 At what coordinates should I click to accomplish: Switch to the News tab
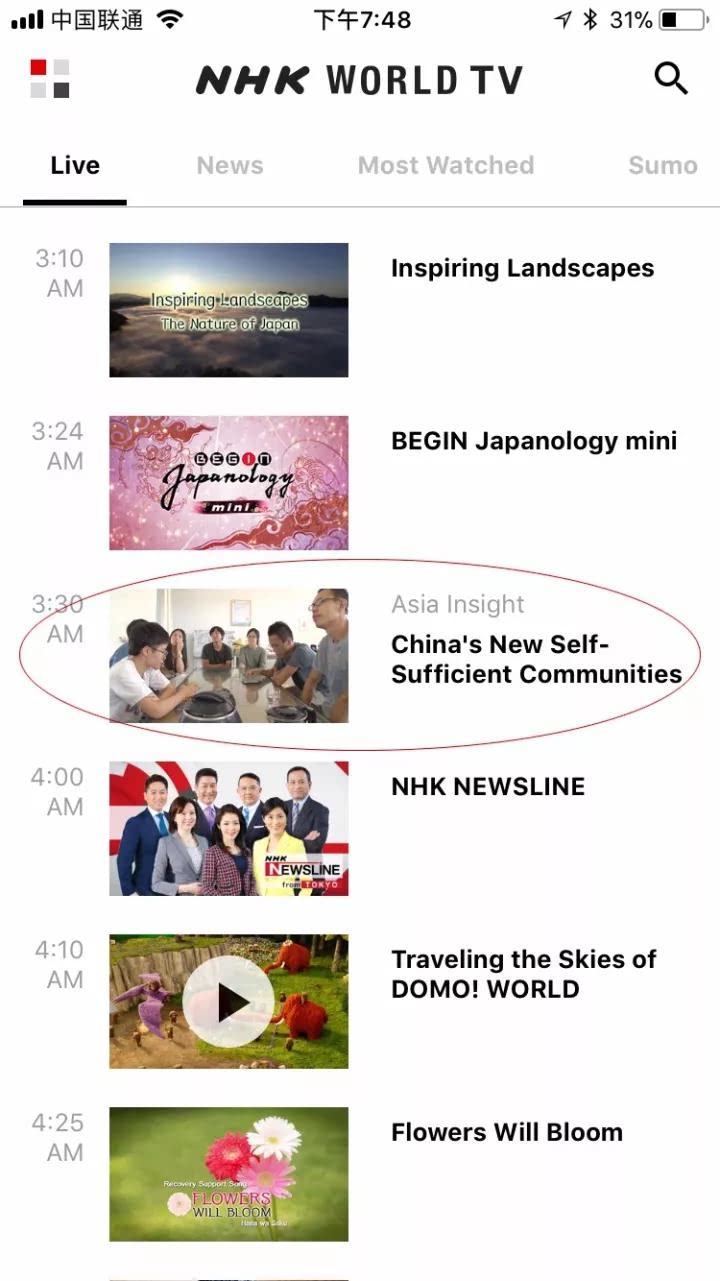click(x=230, y=165)
